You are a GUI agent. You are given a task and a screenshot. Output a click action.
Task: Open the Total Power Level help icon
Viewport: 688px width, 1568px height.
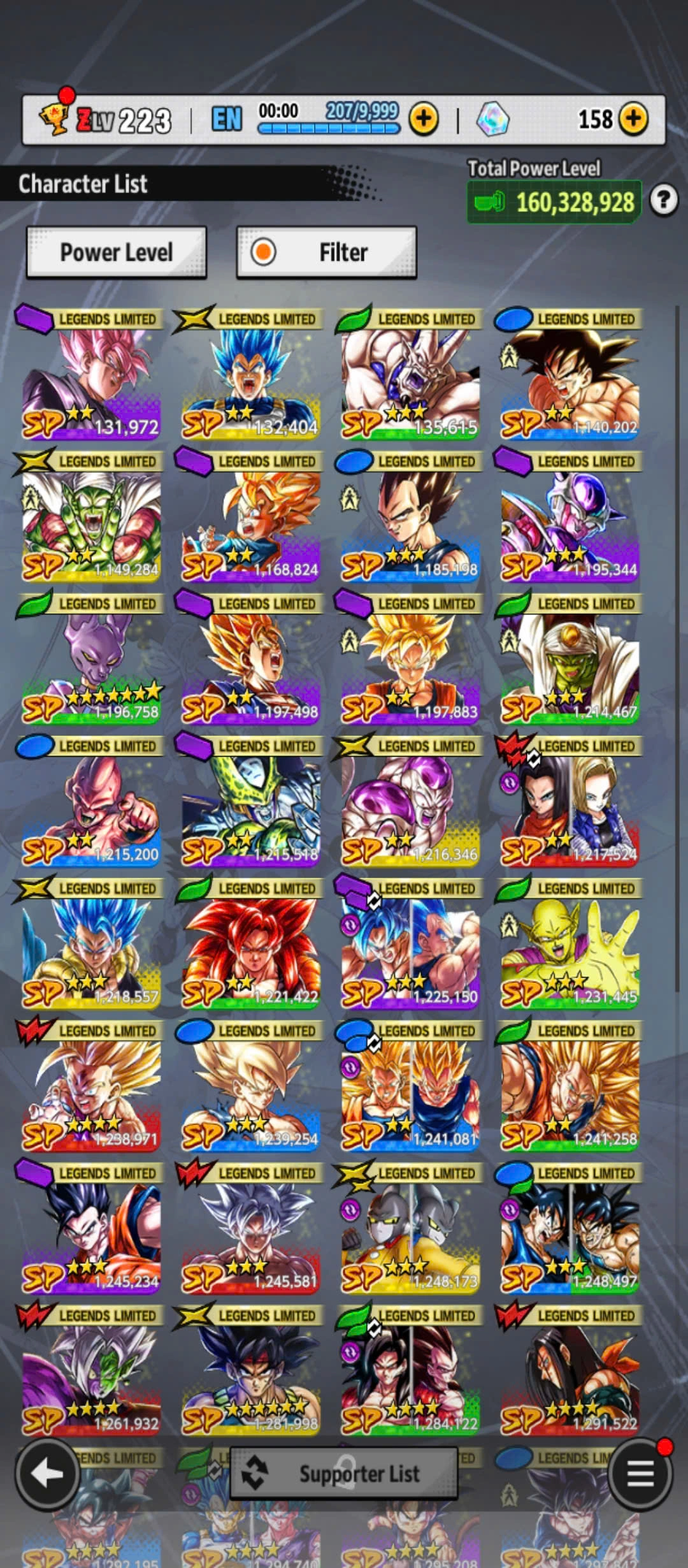click(x=664, y=201)
